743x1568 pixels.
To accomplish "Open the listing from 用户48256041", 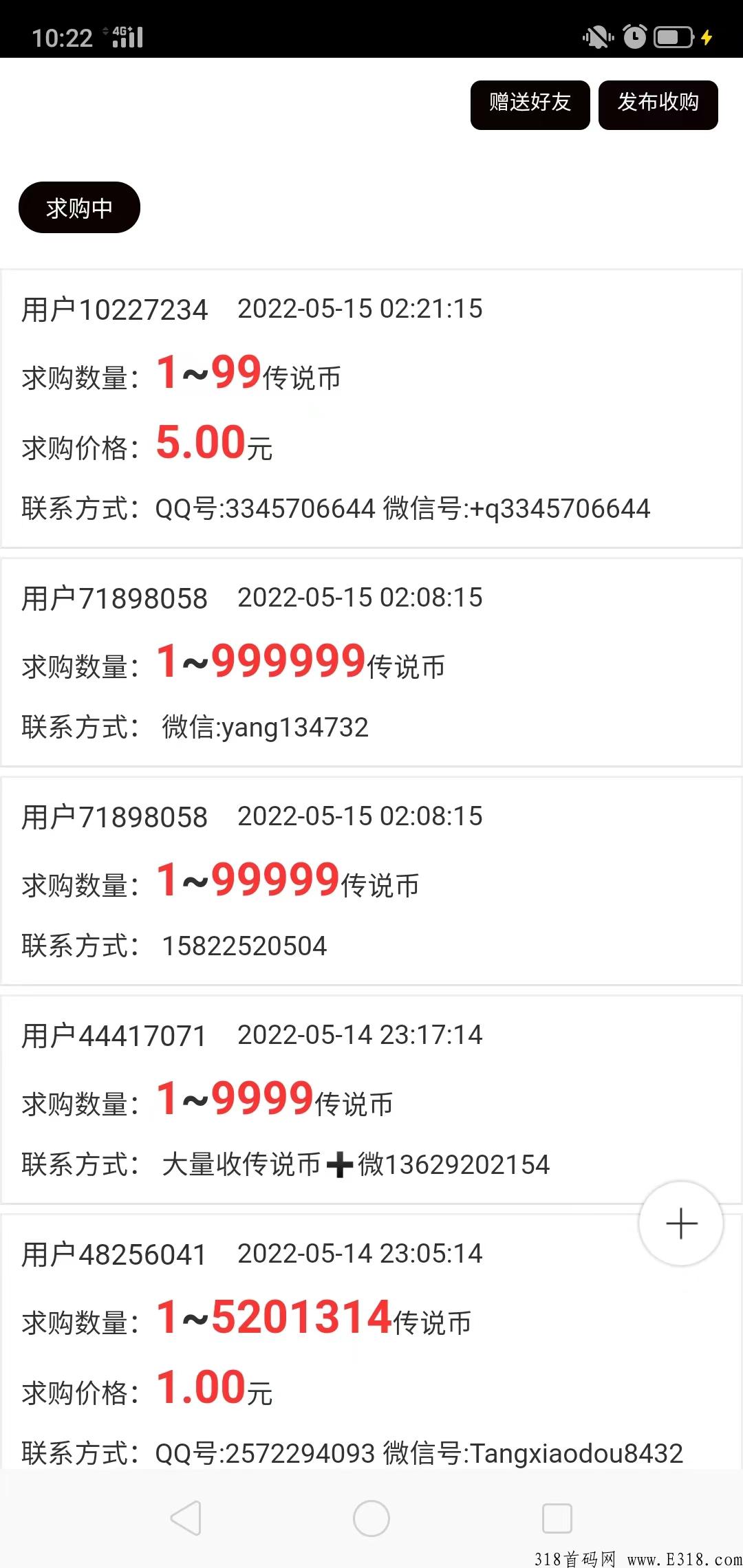I will [371, 1342].
